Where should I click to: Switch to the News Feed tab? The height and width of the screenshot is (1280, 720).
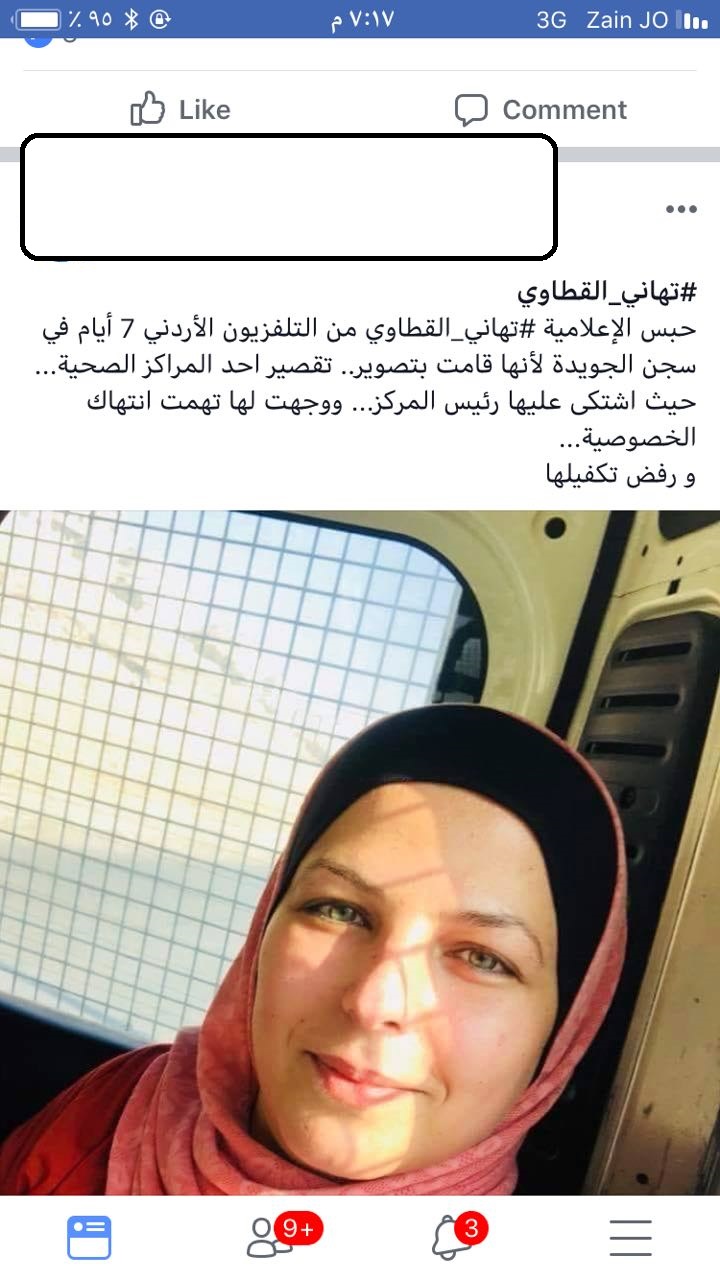point(89,1237)
